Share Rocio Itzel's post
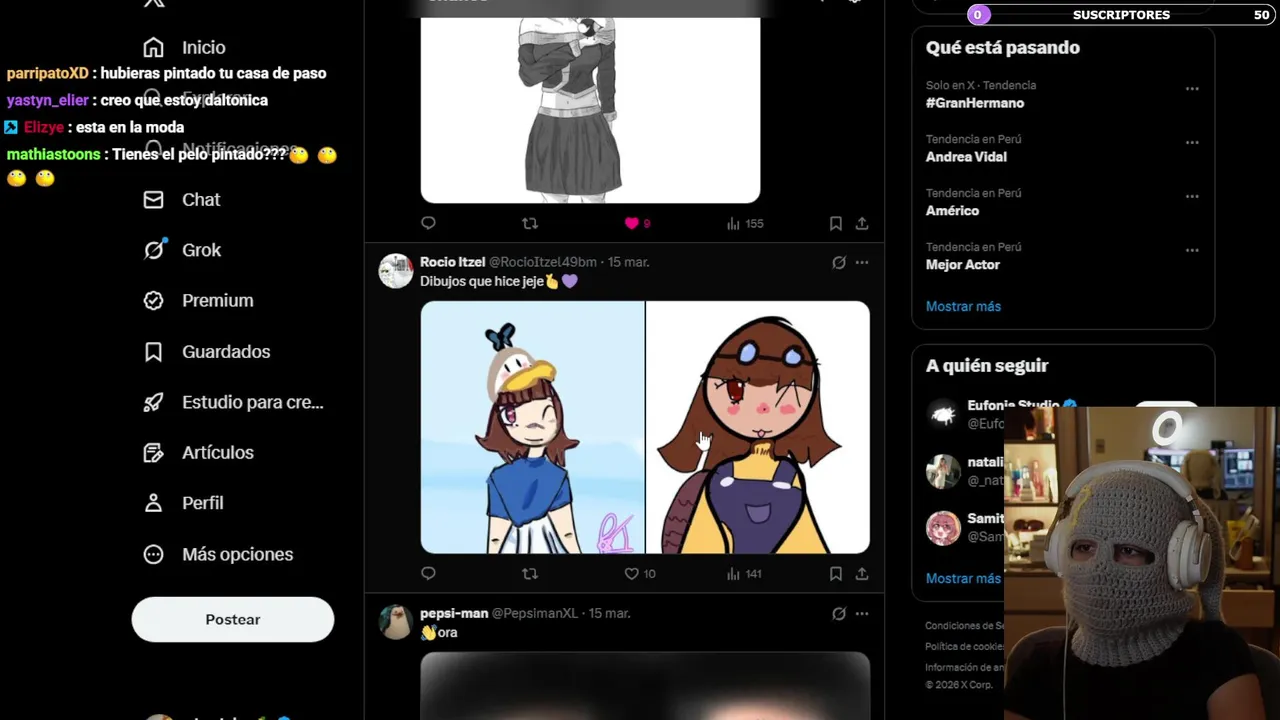The image size is (1280, 720). (x=861, y=574)
